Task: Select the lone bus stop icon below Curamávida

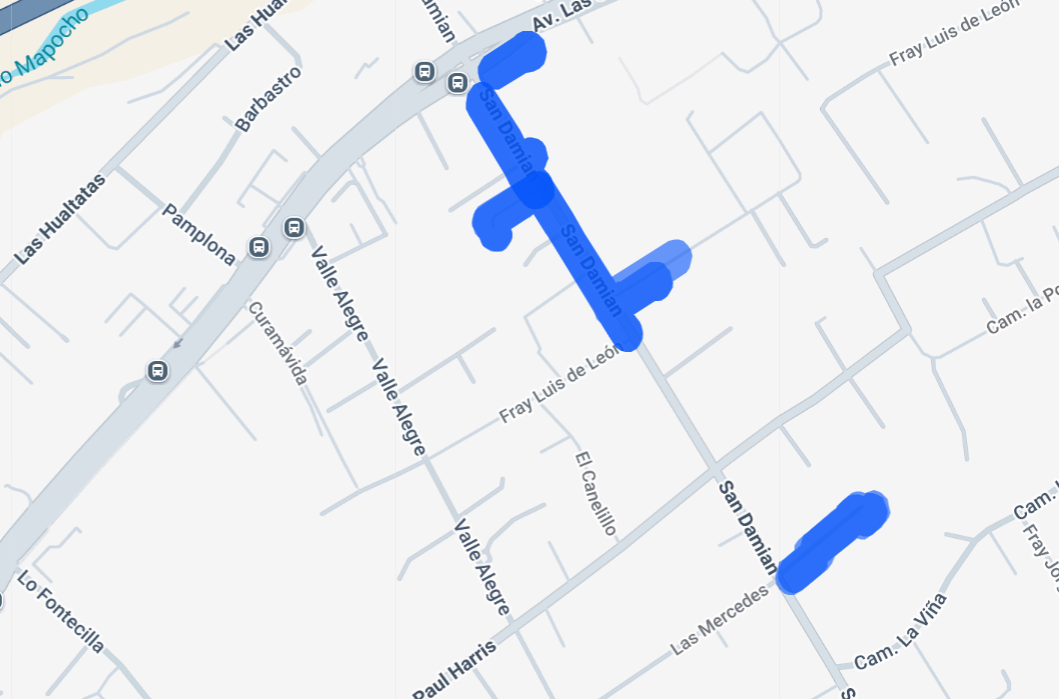Action: (x=157, y=371)
